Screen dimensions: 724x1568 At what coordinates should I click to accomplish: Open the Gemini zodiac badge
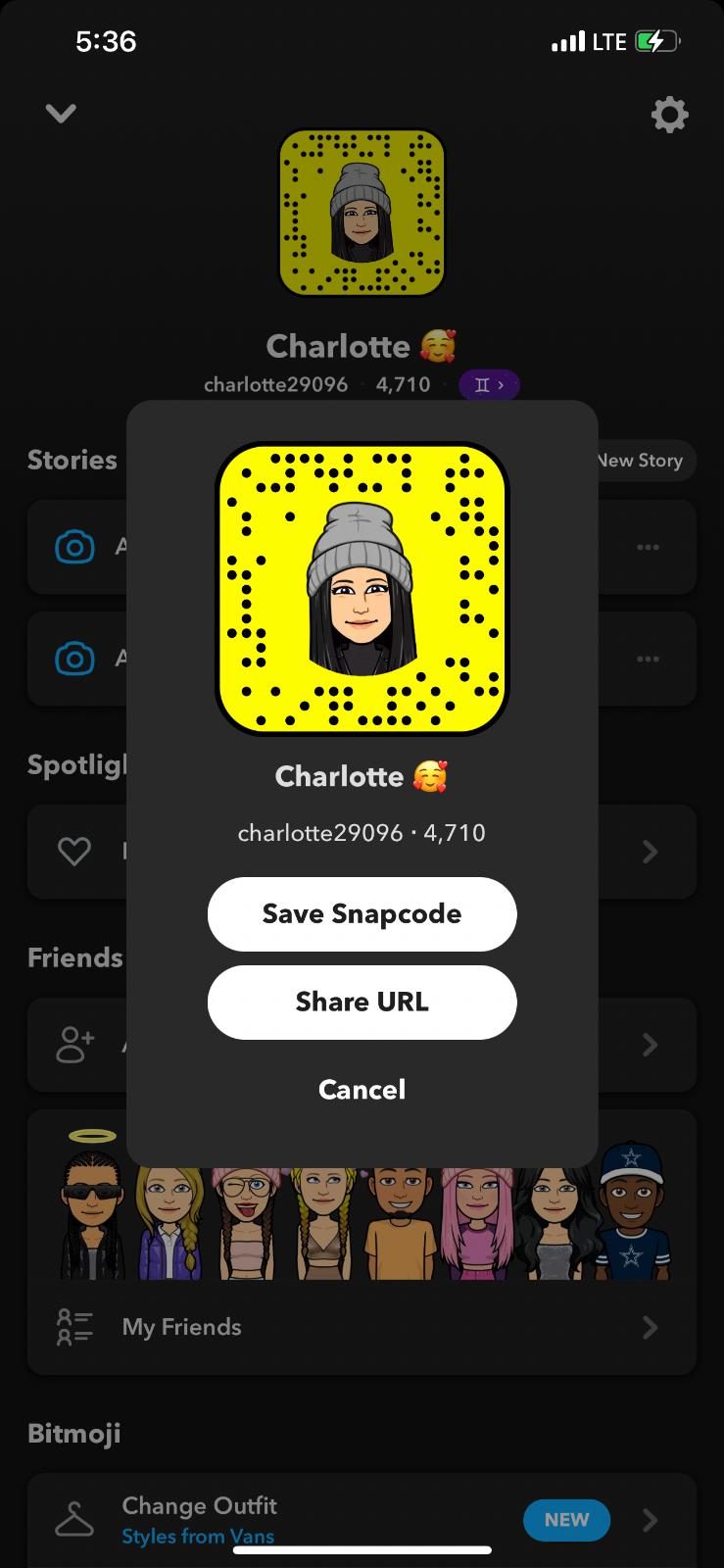489,384
